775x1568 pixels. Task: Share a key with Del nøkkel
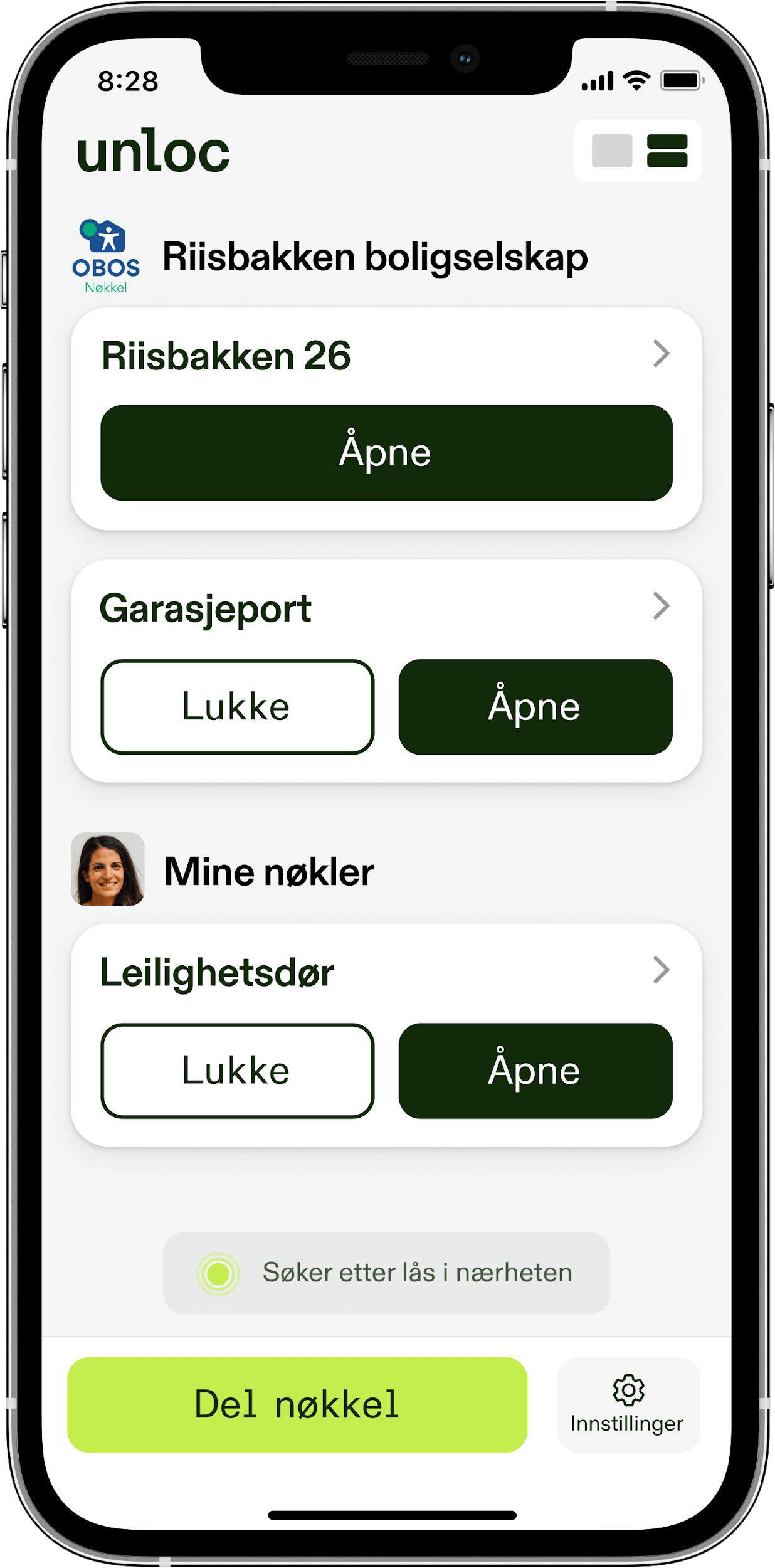pyautogui.click(x=297, y=1404)
